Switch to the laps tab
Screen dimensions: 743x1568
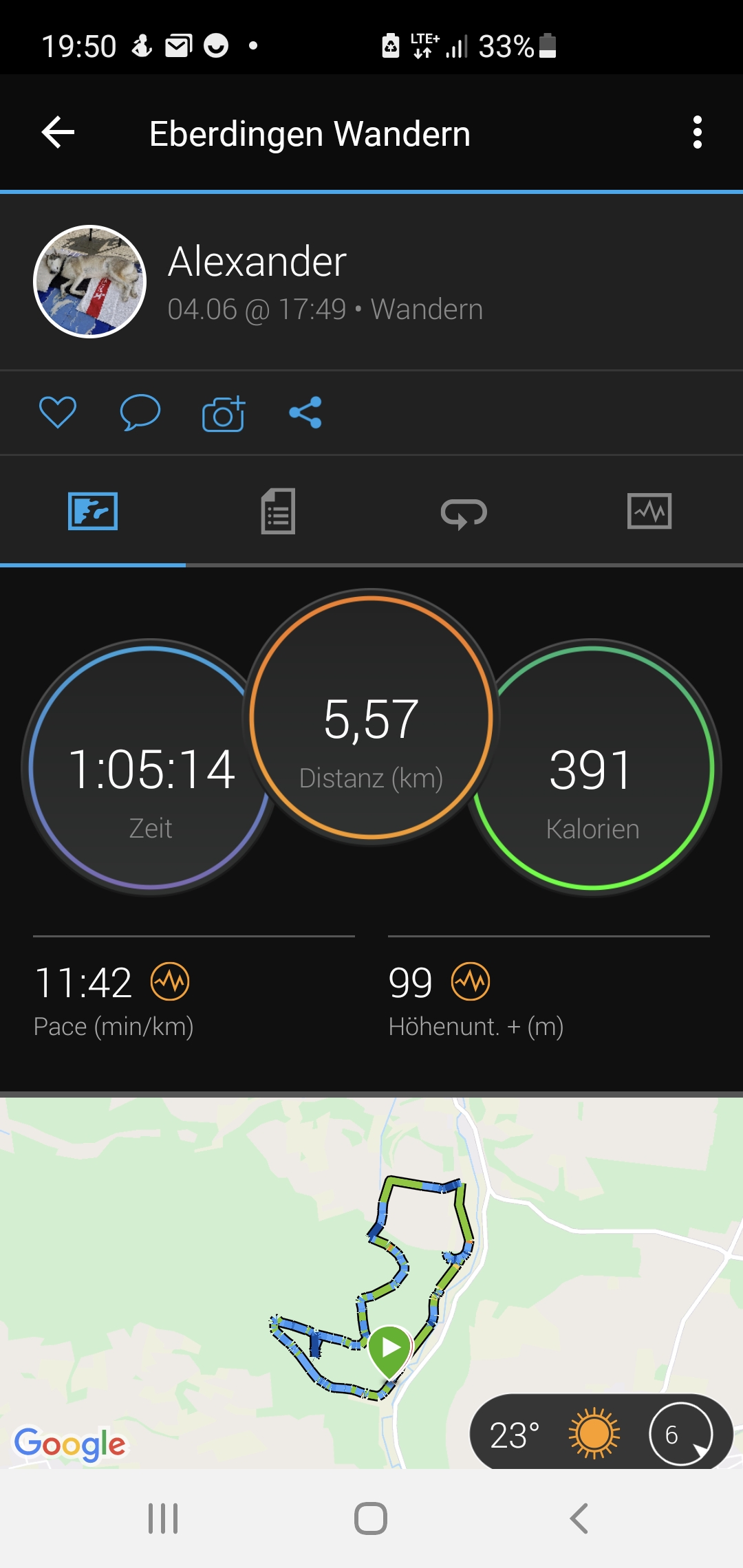pos(464,512)
